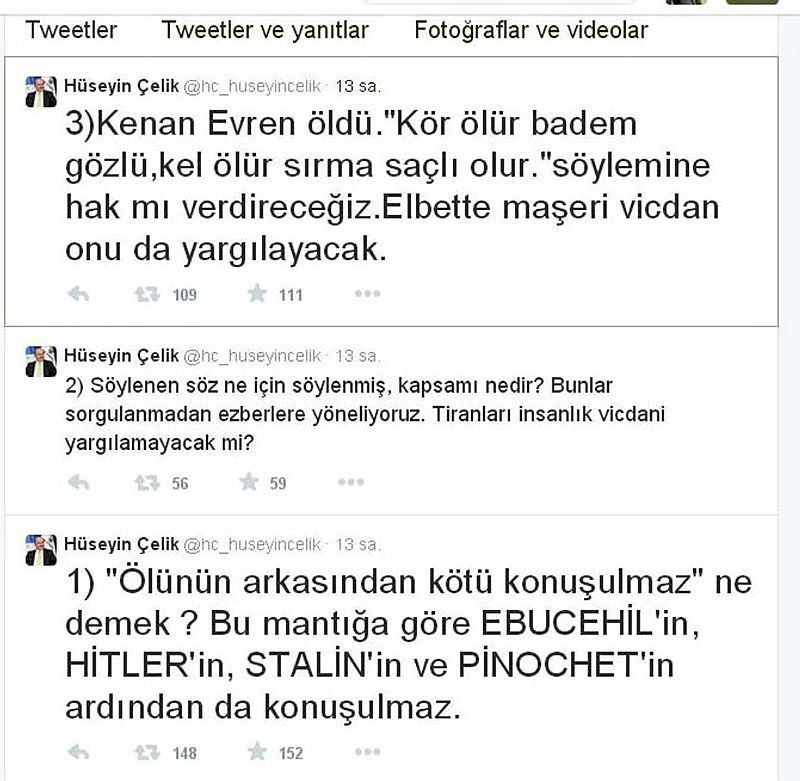
Task: Favorite the tweet with 152 favorites
Action: click(257, 752)
